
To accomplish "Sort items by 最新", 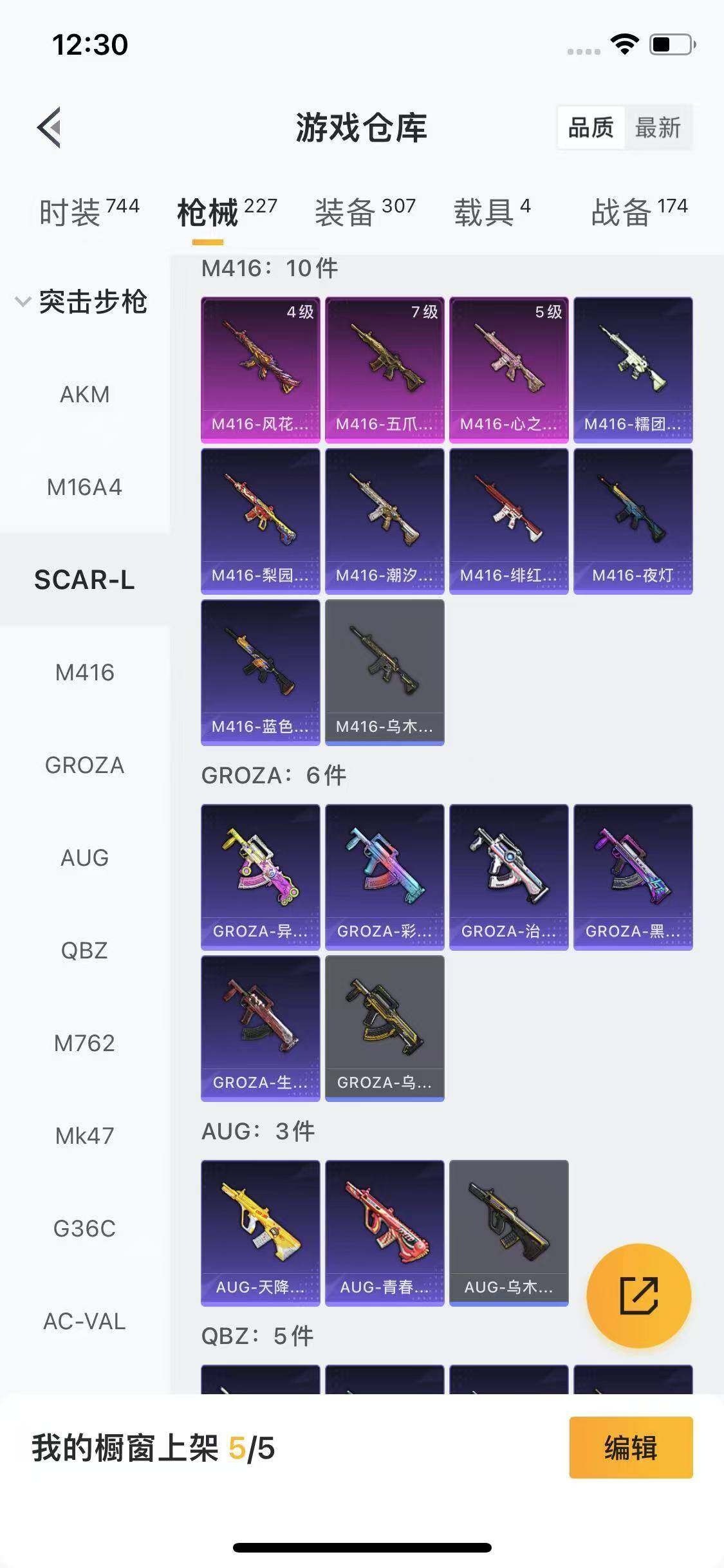I will click(658, 127).
